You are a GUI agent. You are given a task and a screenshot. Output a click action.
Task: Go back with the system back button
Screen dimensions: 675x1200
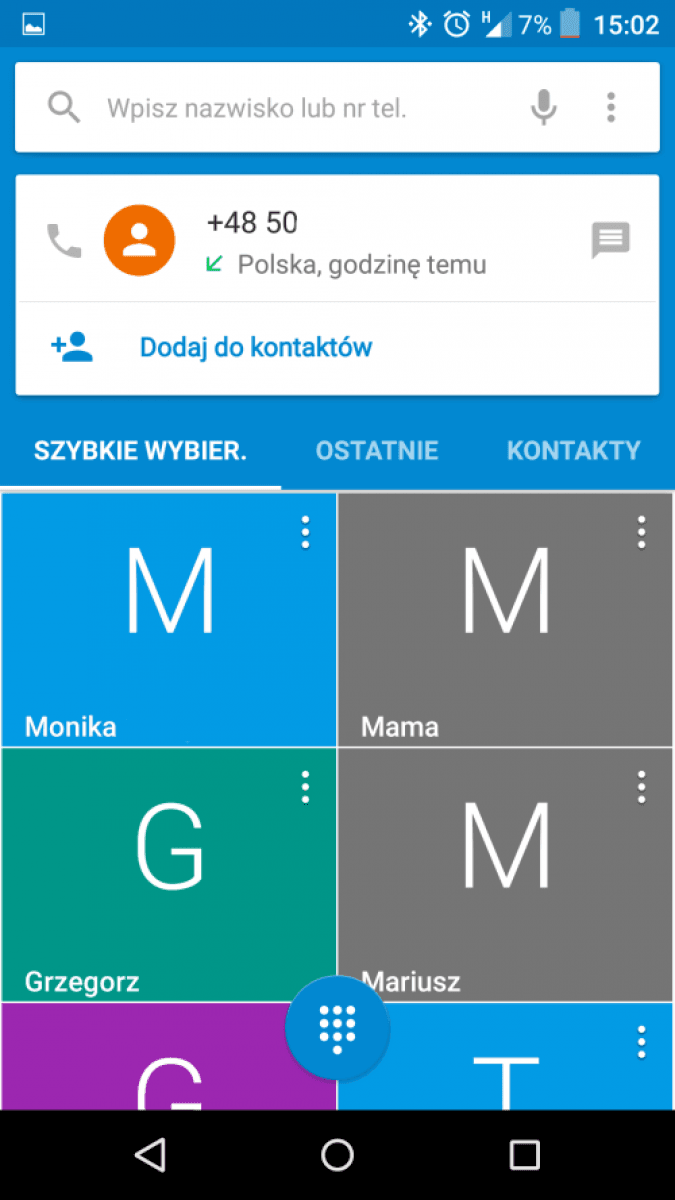point(150,1155)
